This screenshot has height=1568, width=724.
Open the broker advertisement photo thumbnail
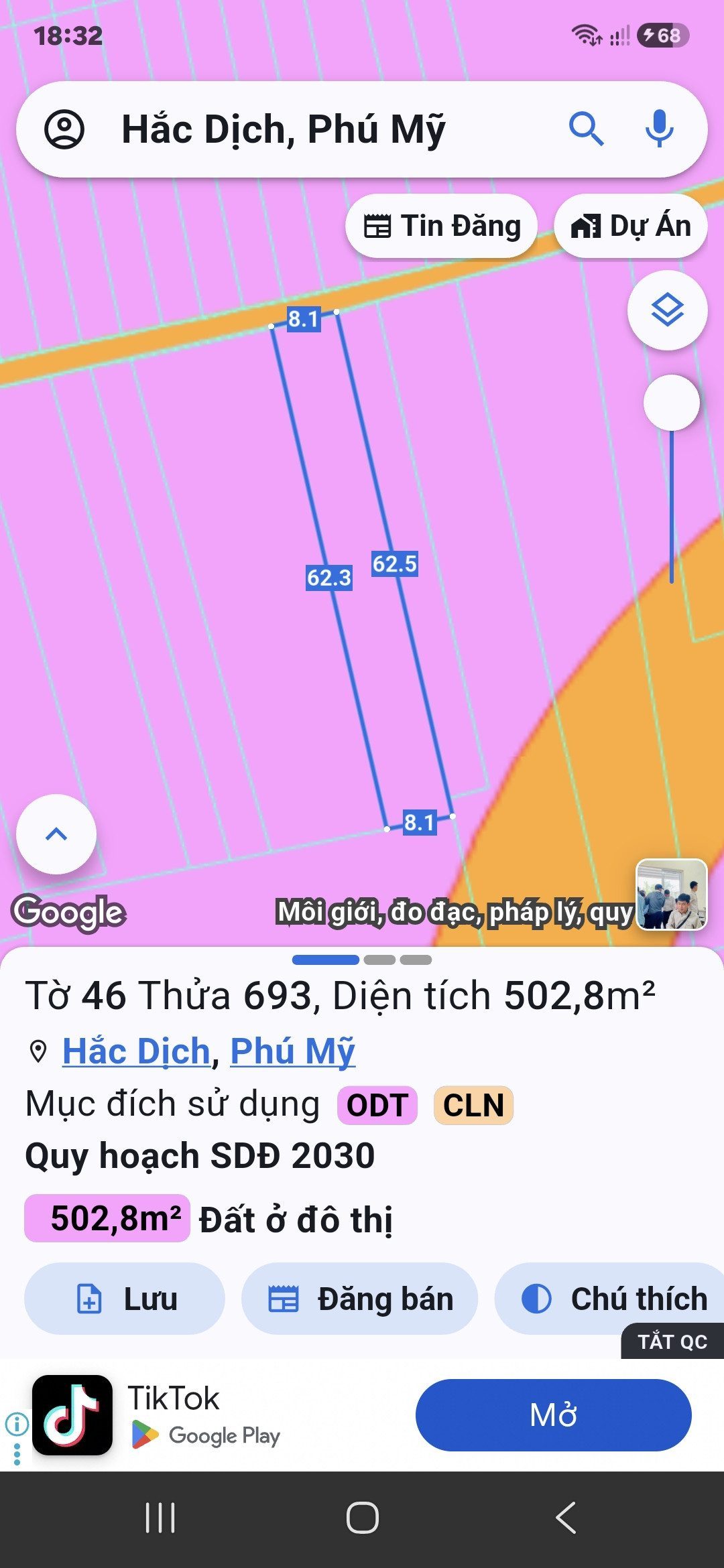click(671, 895)
